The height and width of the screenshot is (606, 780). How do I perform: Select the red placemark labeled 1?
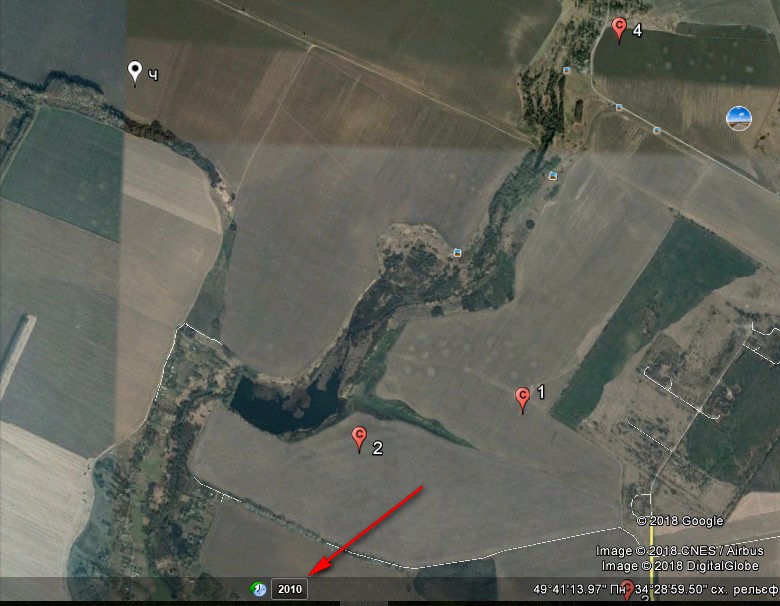pyautogui.click(x=522, y=399)
